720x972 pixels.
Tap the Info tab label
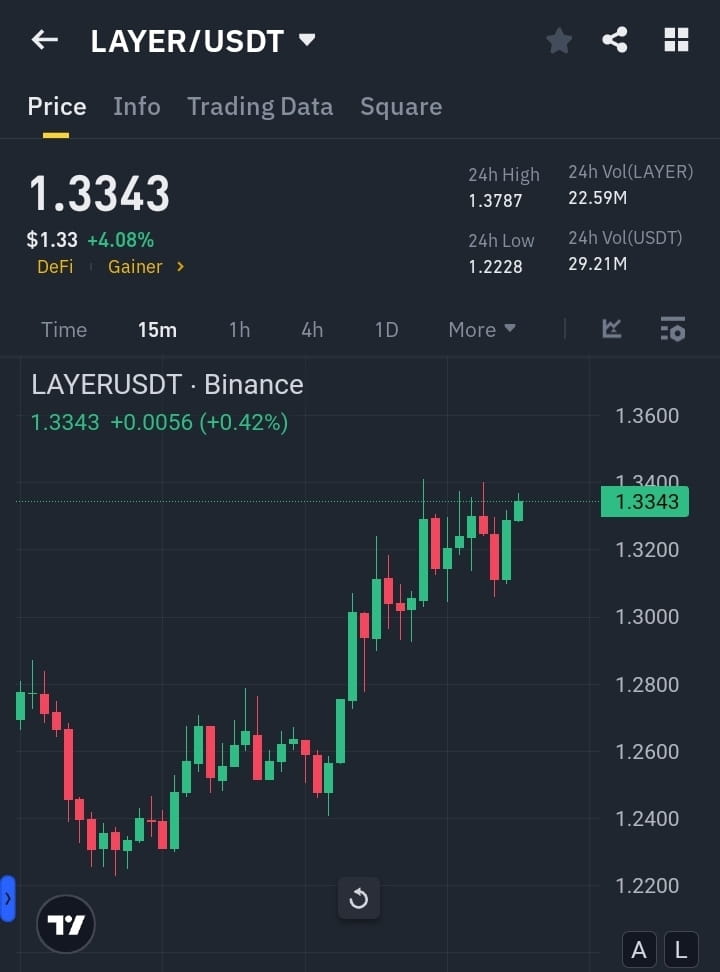click(136, 106)
